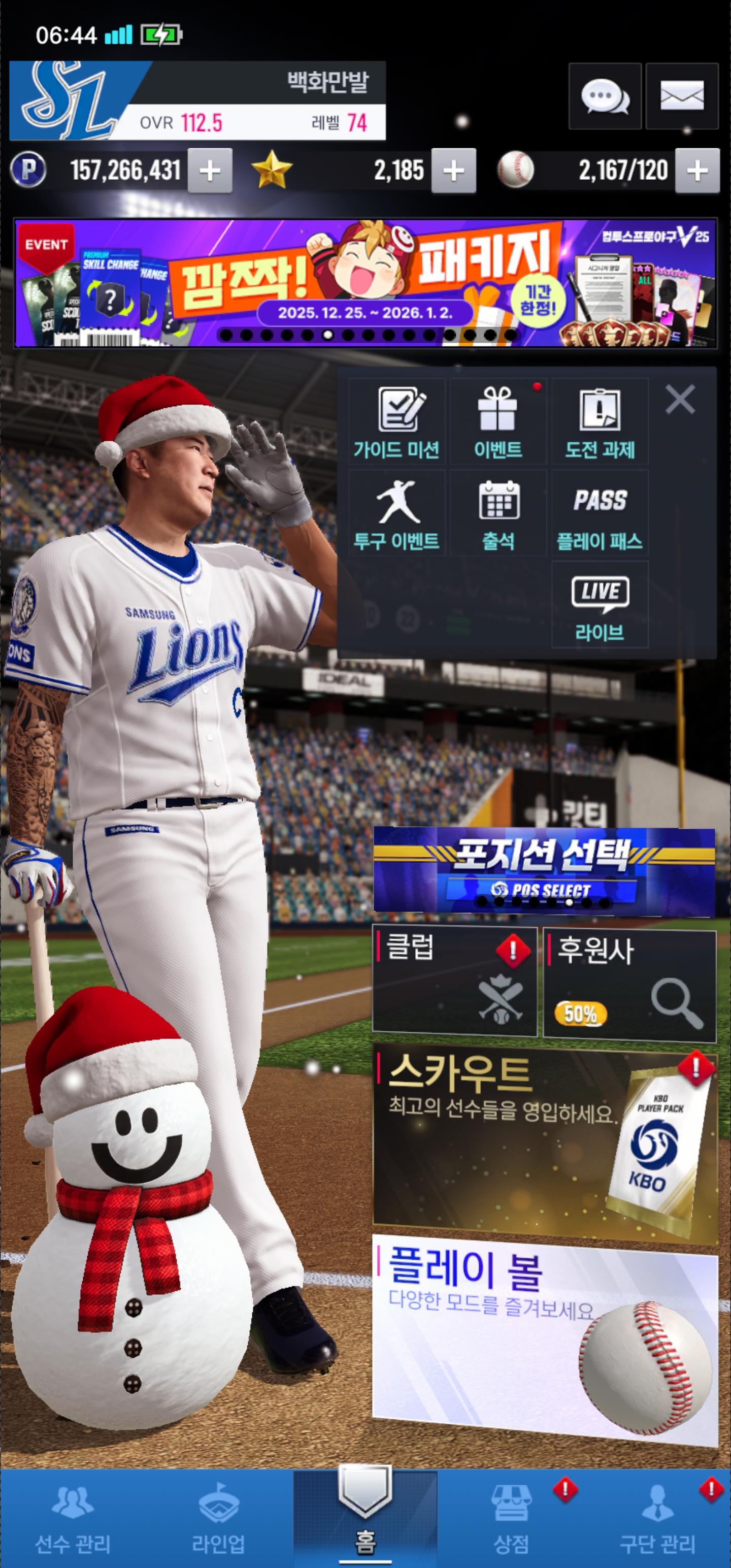Open the mailbox envelope icon
Image resolution: width=731 pixels, height=1568 pixels.
point(682,96)
